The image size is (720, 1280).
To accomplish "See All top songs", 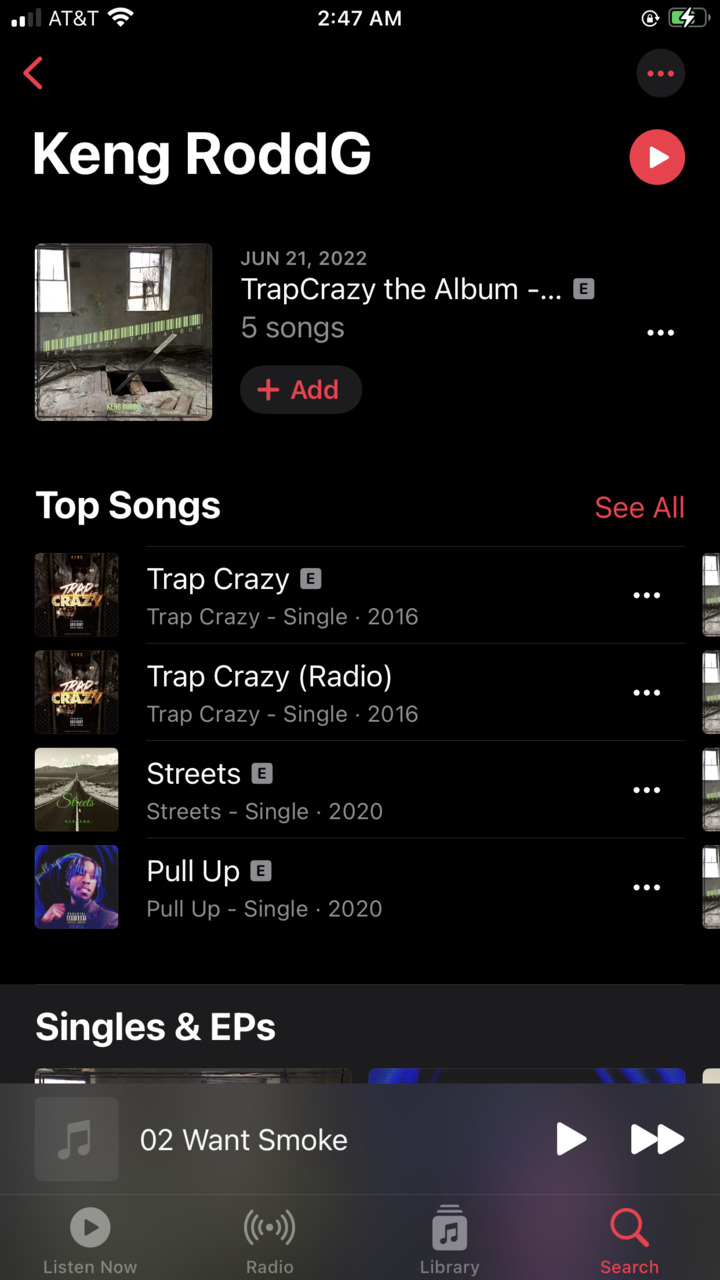I will 639,508.
